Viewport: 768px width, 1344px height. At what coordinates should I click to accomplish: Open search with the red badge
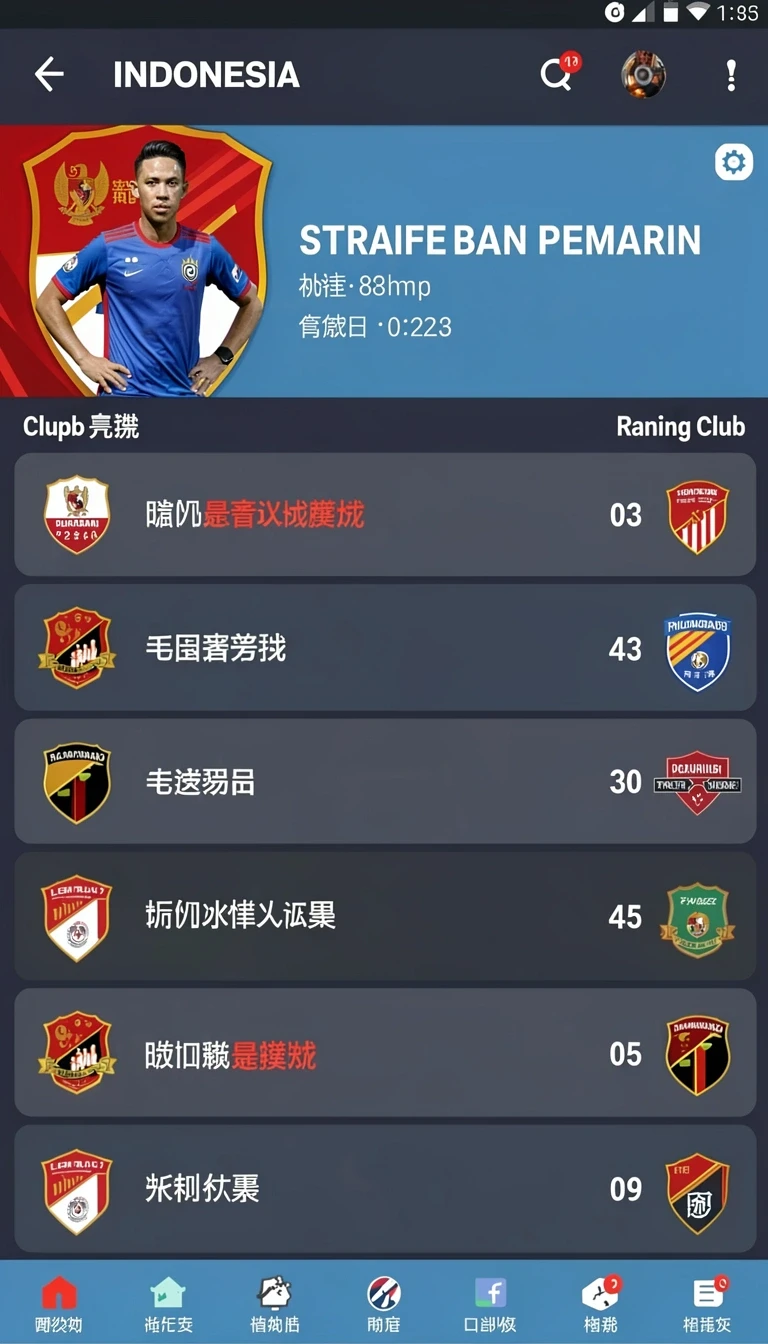point(558,74)
